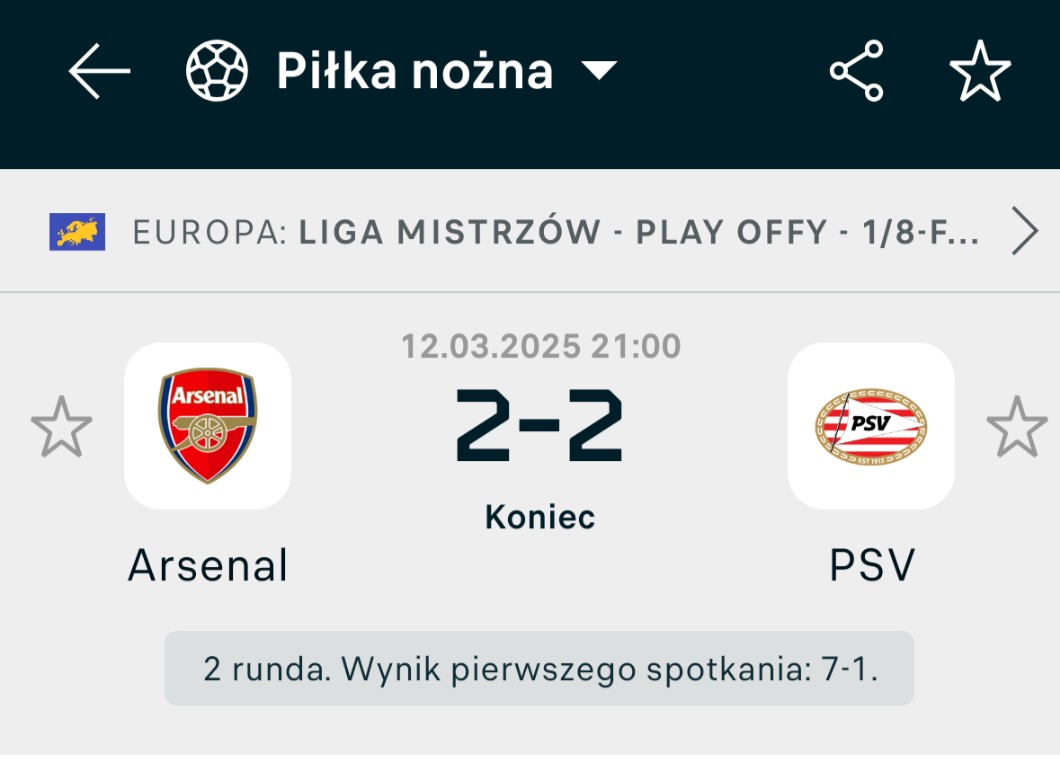Favorite PSV with the star
Screen dimensions: 1060x771
(1017, 427)
